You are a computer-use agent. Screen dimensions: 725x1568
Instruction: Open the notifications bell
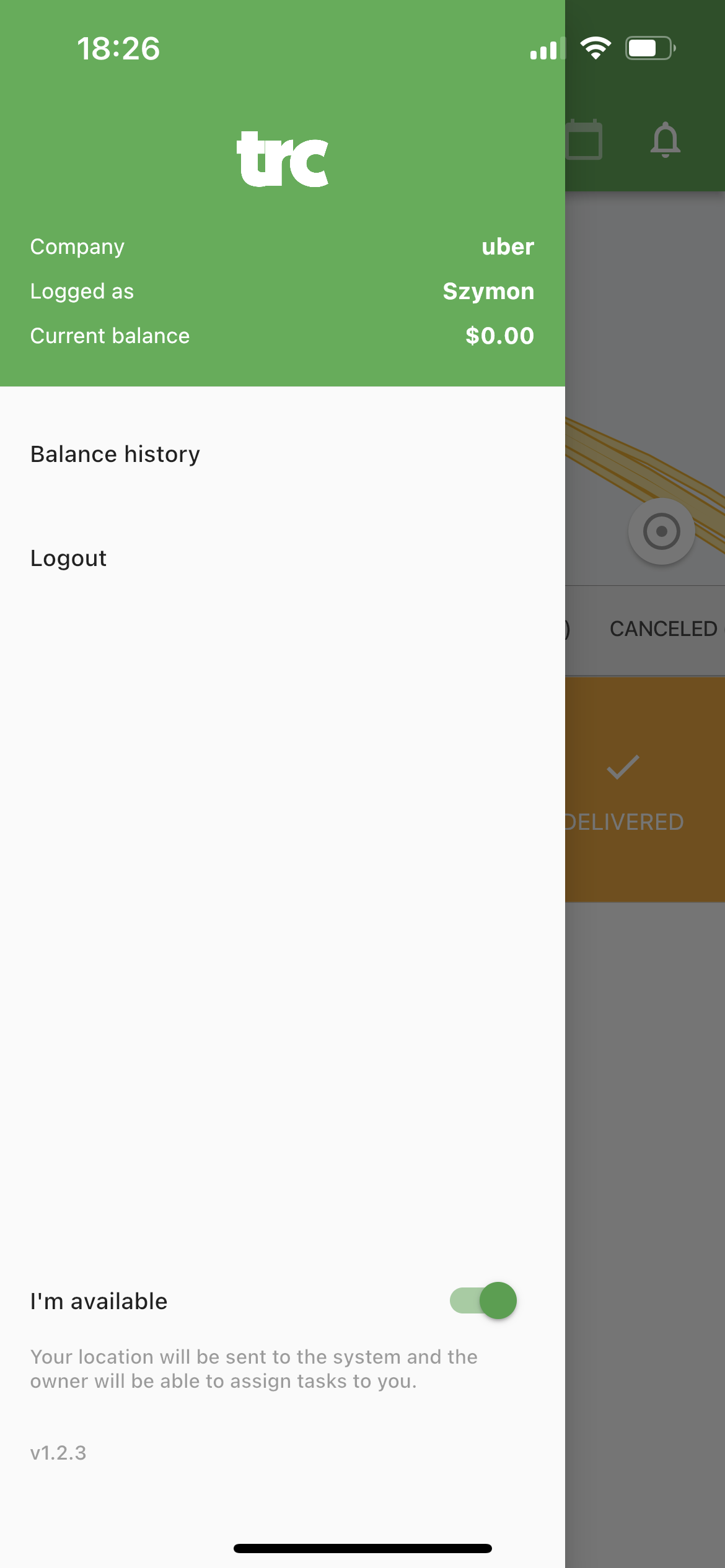point(665,141)
